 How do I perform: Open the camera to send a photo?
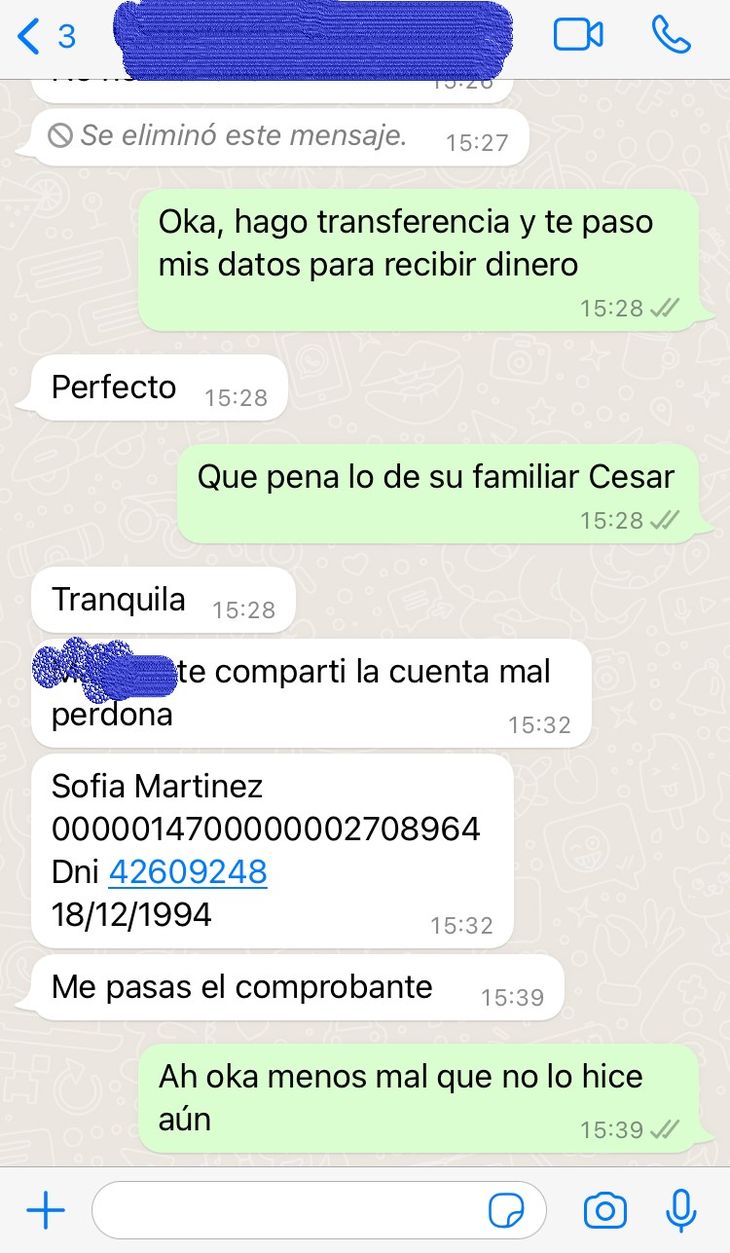click(x=605, y=1211)
